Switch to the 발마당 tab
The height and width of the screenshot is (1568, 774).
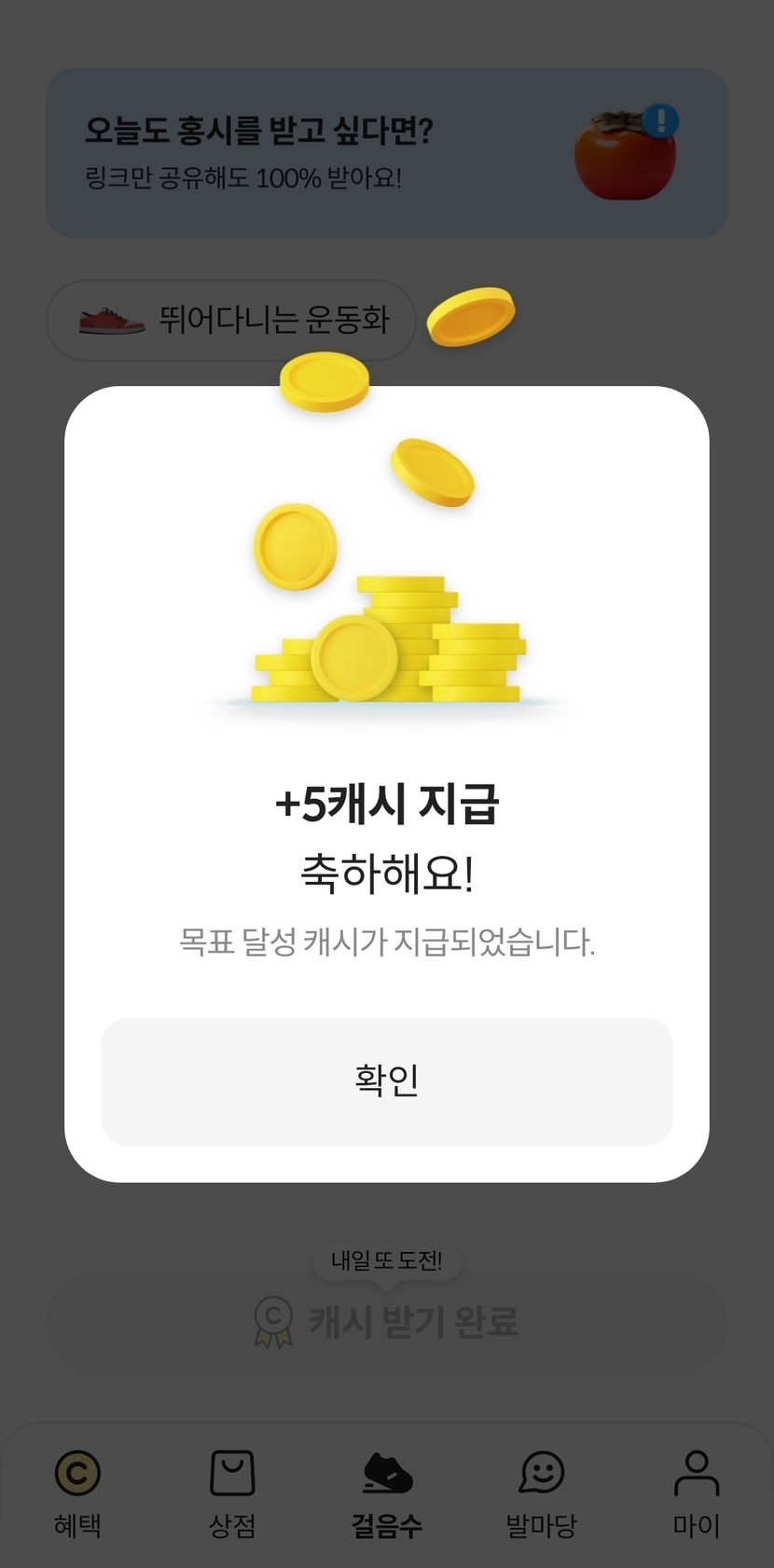point(542,1492)
